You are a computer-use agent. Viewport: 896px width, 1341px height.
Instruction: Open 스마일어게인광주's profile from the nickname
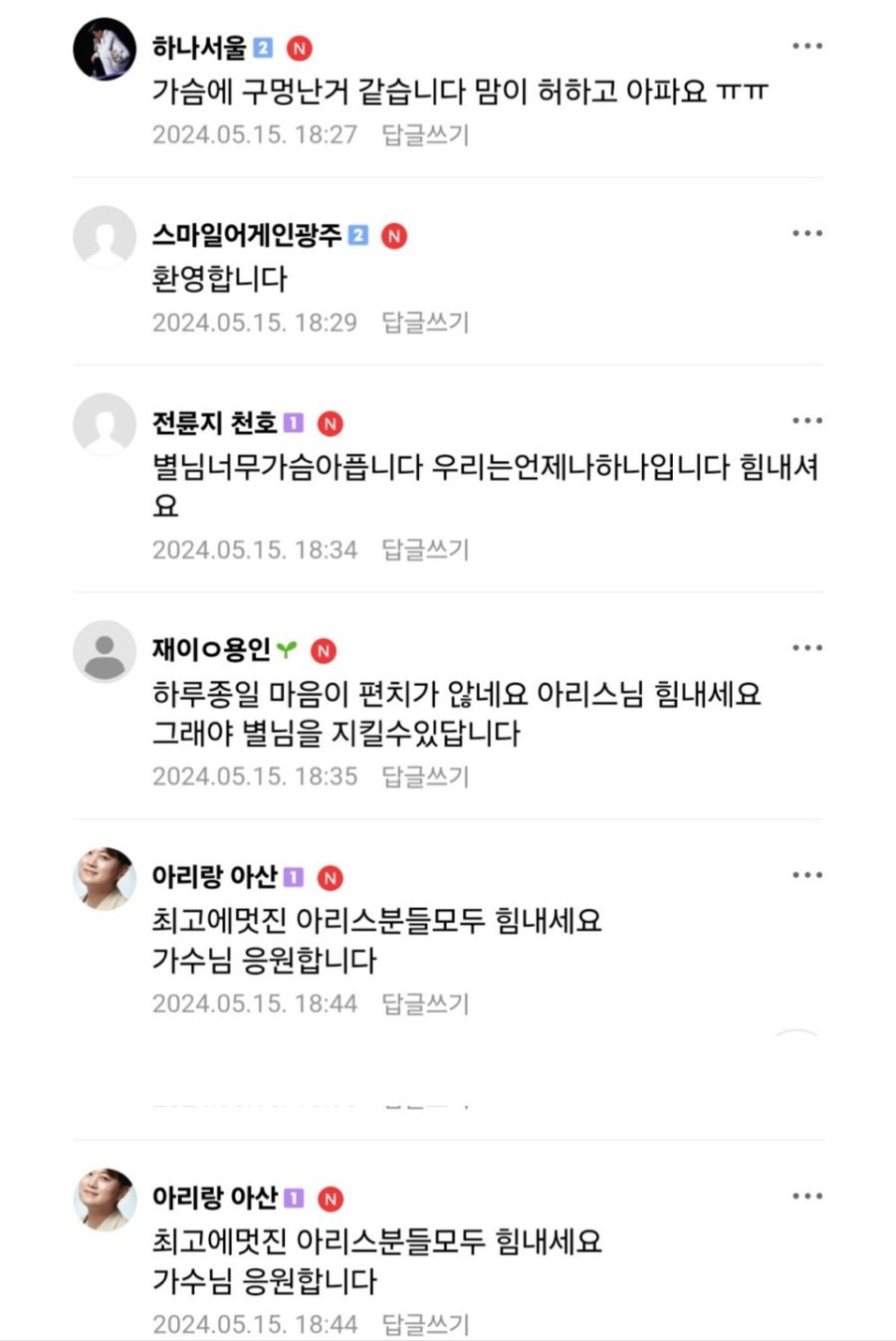pos(246,235)
